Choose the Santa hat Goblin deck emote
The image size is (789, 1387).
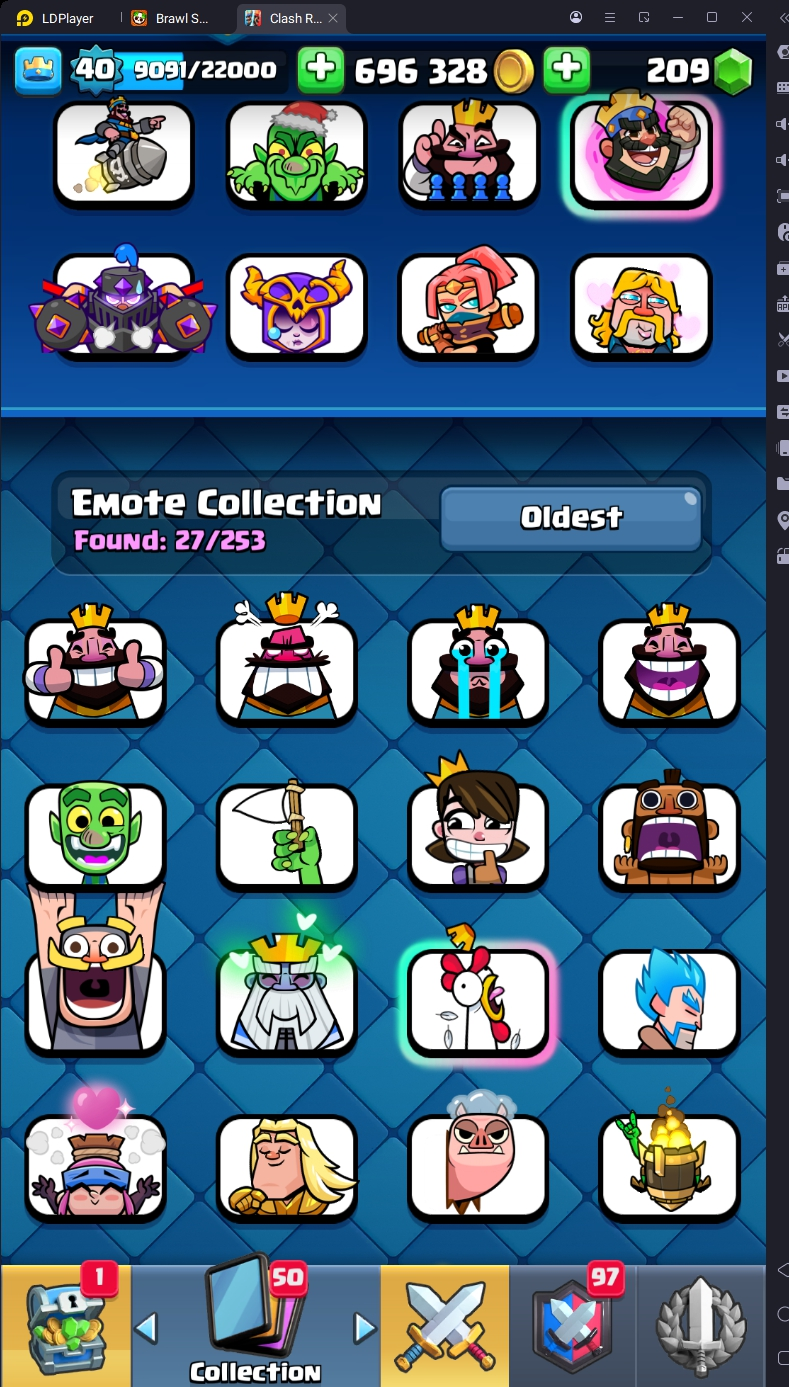296,155
